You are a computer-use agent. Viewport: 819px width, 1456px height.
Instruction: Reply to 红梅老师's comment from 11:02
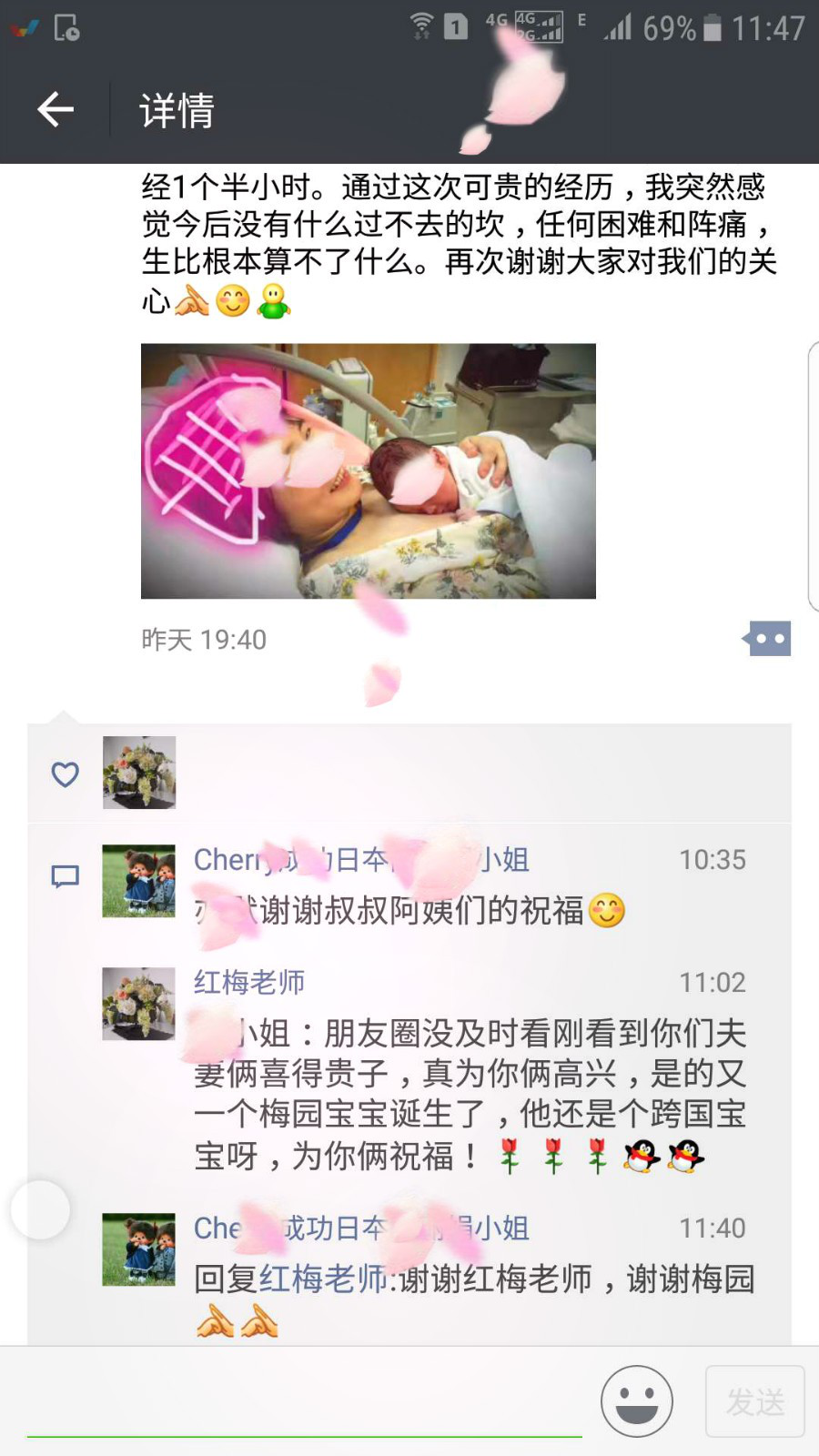pyautogui.click(x=469, y=1095)
